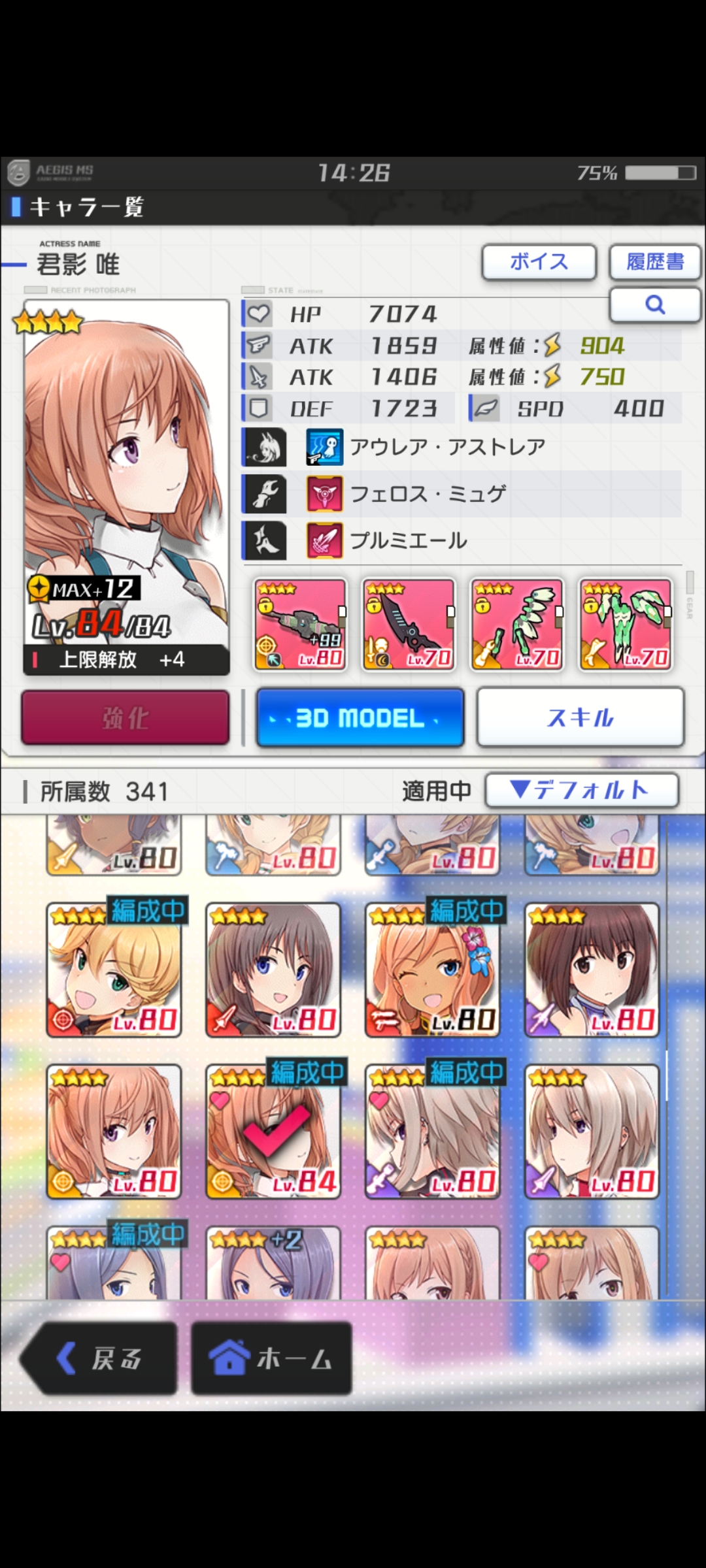706x1568 pixels.
Task: Select the tanned character with hibiscus flower
Action: click(x=433, y=970)
